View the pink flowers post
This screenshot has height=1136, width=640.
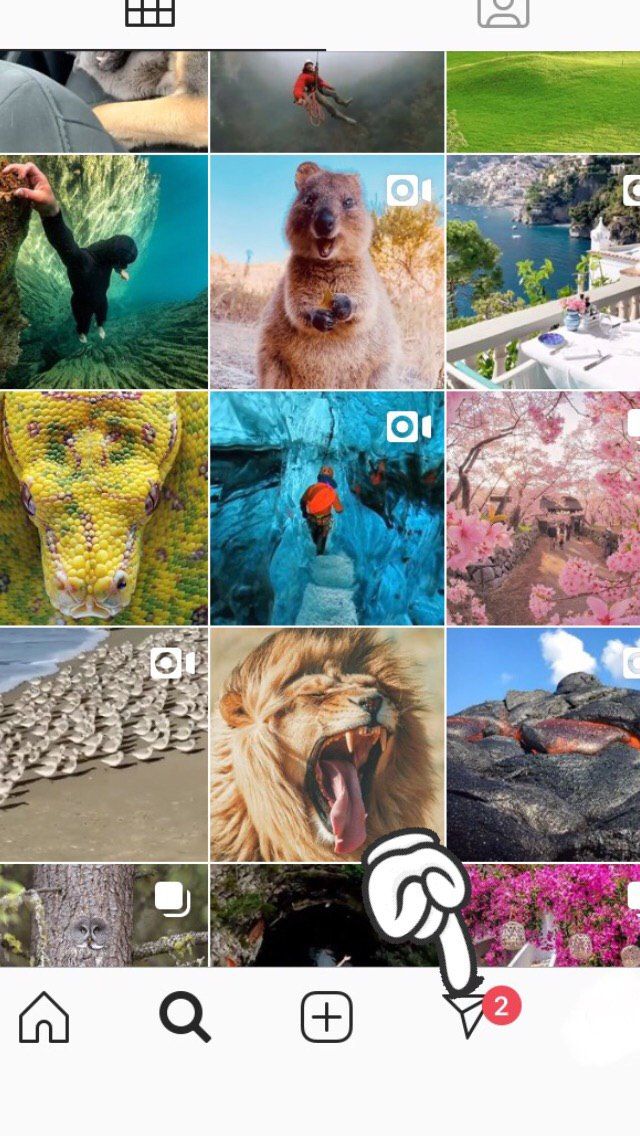pos(560,915)
